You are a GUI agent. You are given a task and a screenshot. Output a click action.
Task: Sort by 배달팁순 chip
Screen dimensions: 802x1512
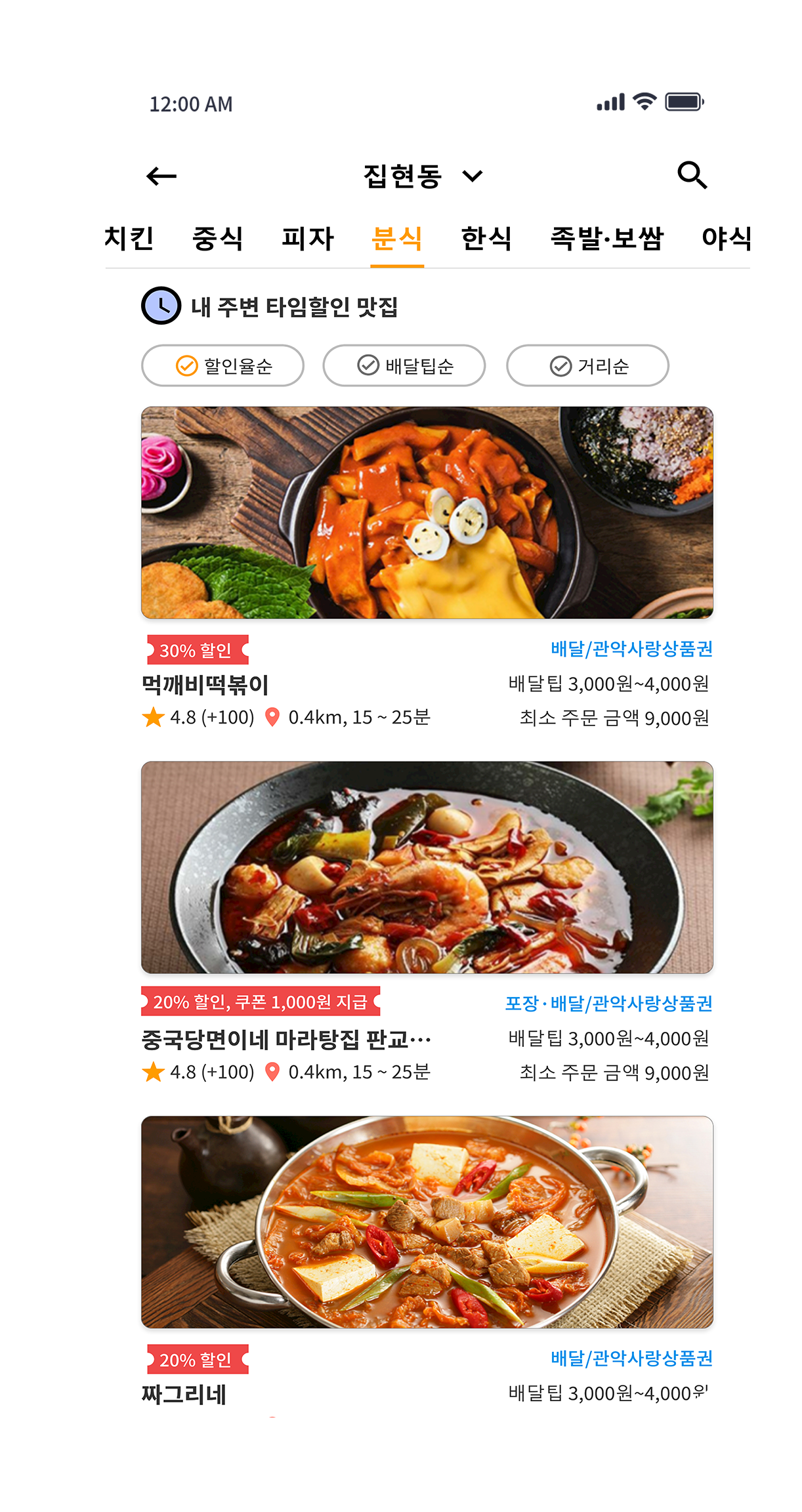click(x=404, y=365)
